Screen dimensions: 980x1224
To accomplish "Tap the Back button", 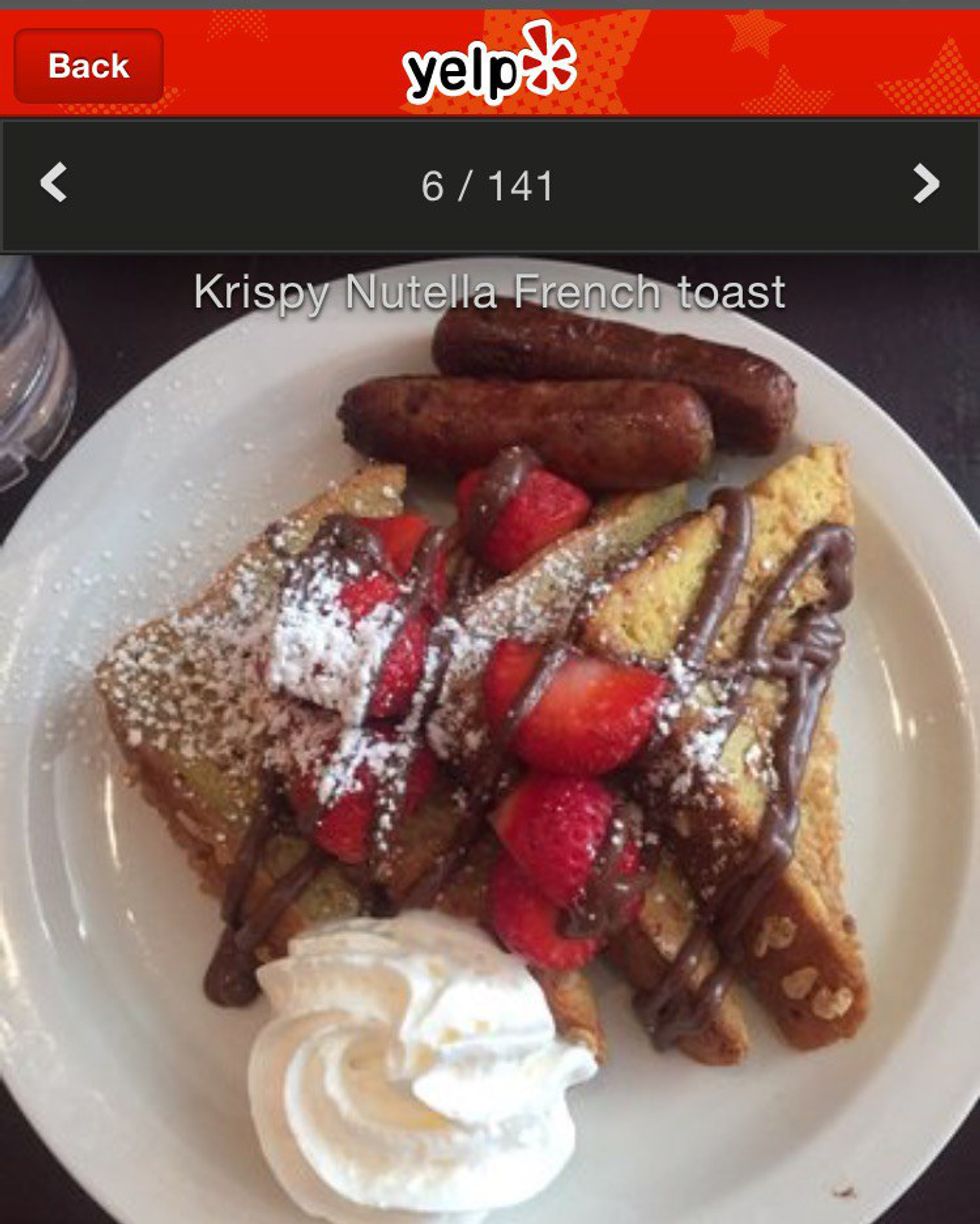I will click(88, 66).
